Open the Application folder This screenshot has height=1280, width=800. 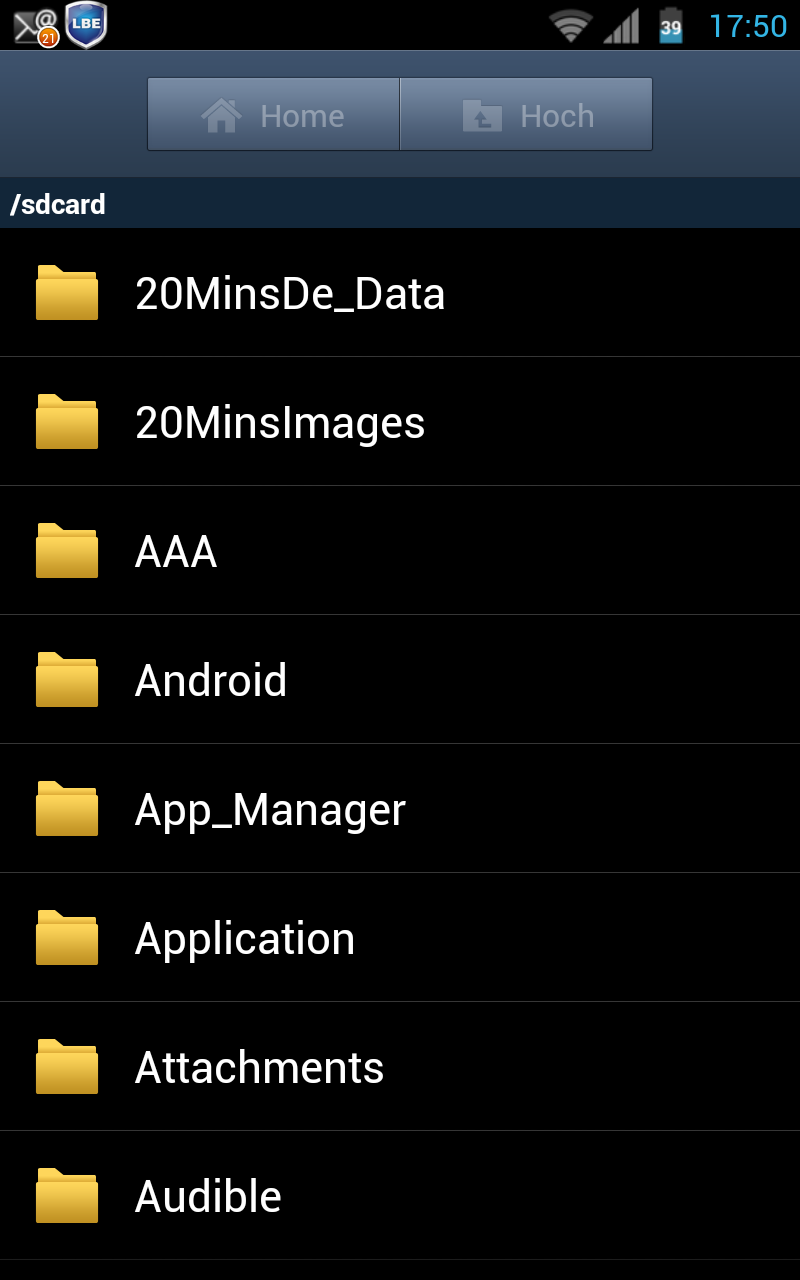point(400,938)
